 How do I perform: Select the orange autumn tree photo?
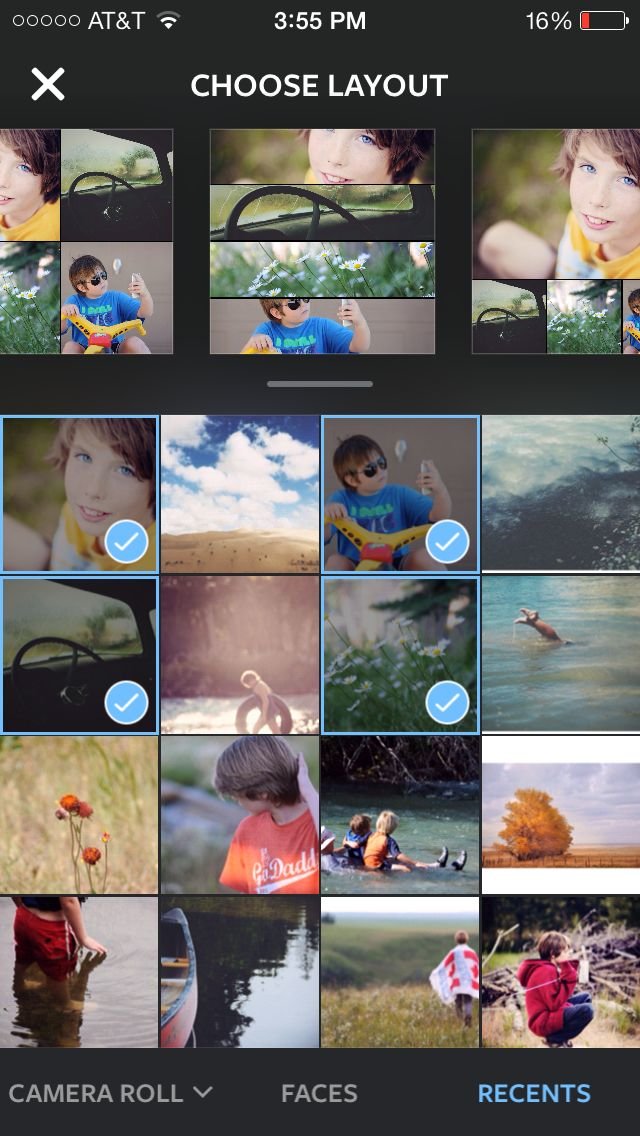click(560, 815)
